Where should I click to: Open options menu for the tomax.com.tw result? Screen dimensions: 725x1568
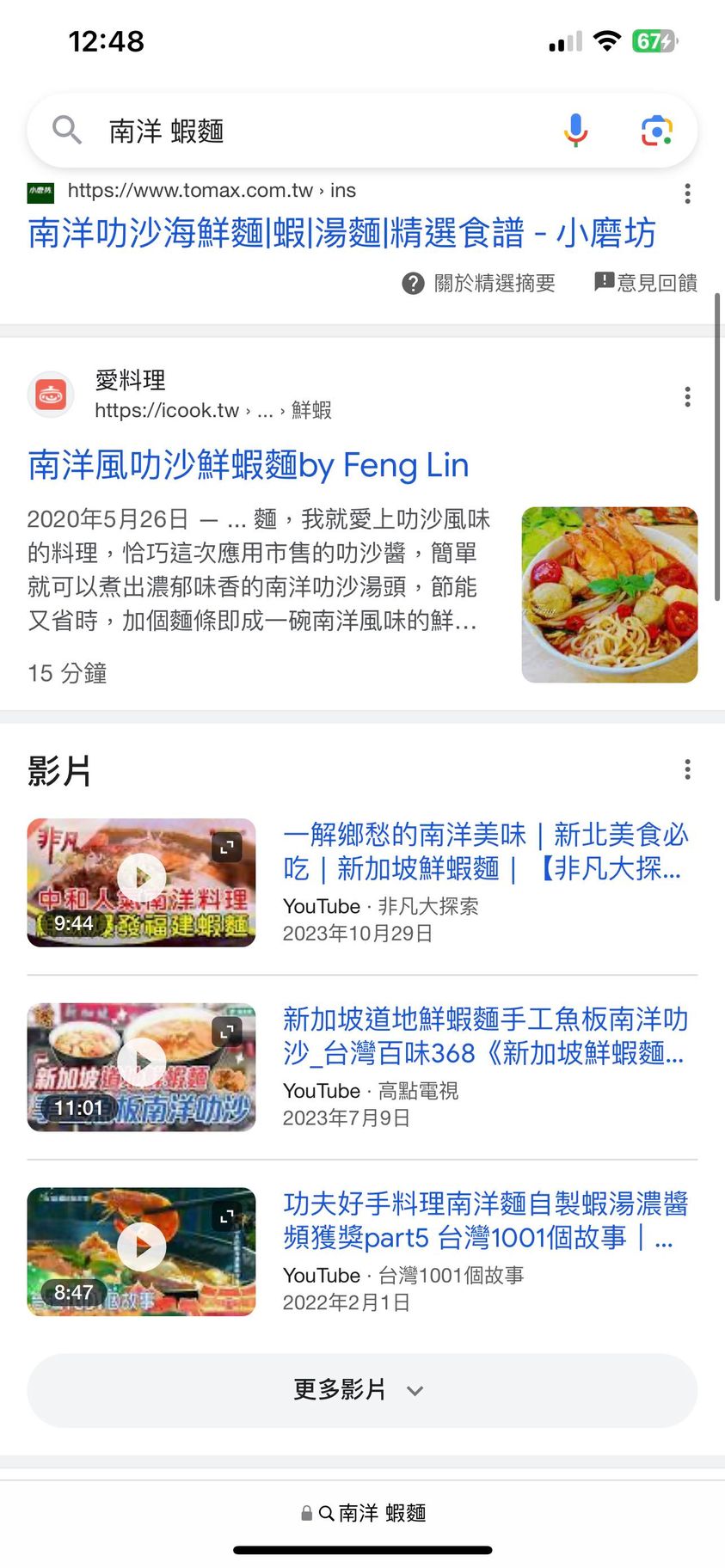pyautogui.click(x=687, y=193)
